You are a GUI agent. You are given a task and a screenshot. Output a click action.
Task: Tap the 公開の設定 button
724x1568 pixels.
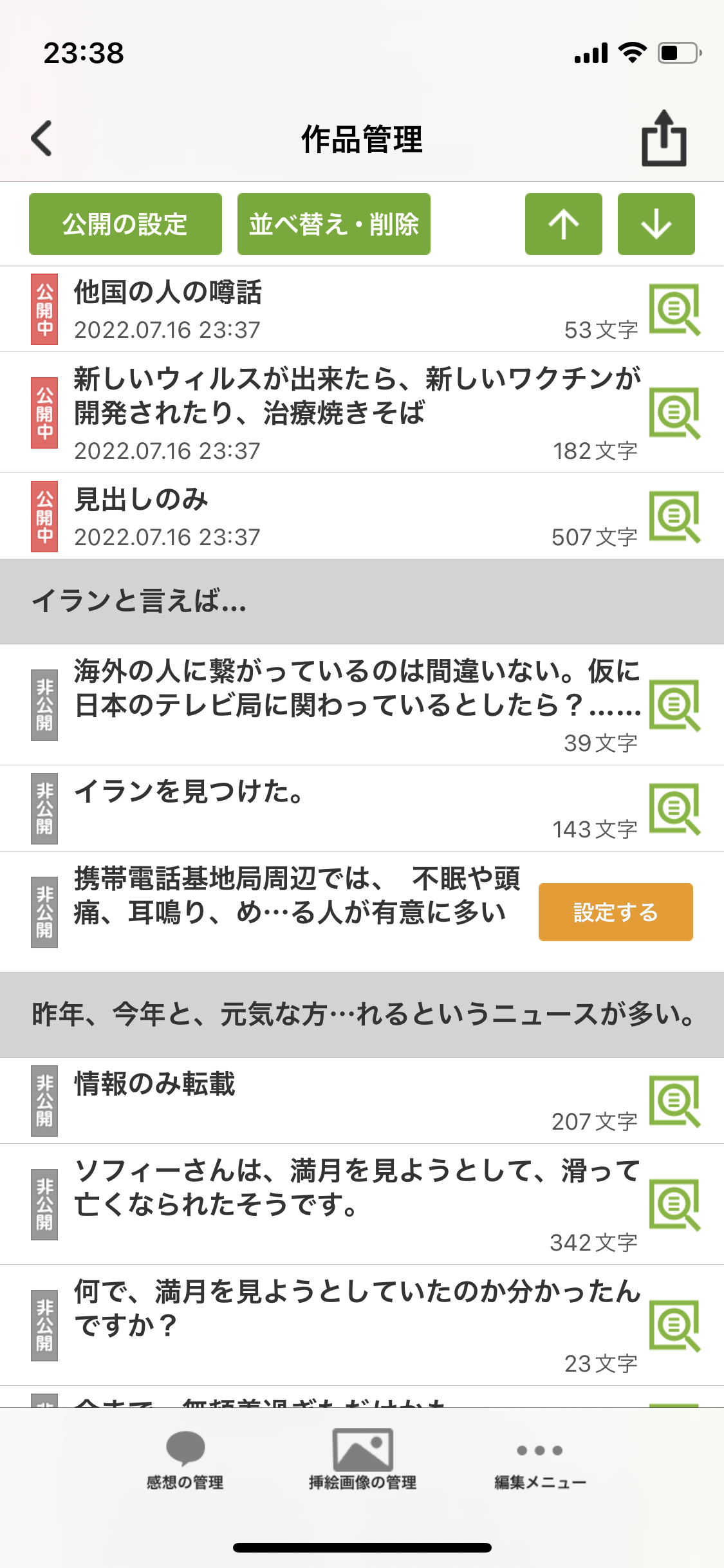pyautogui.click(x=125, y=224)
